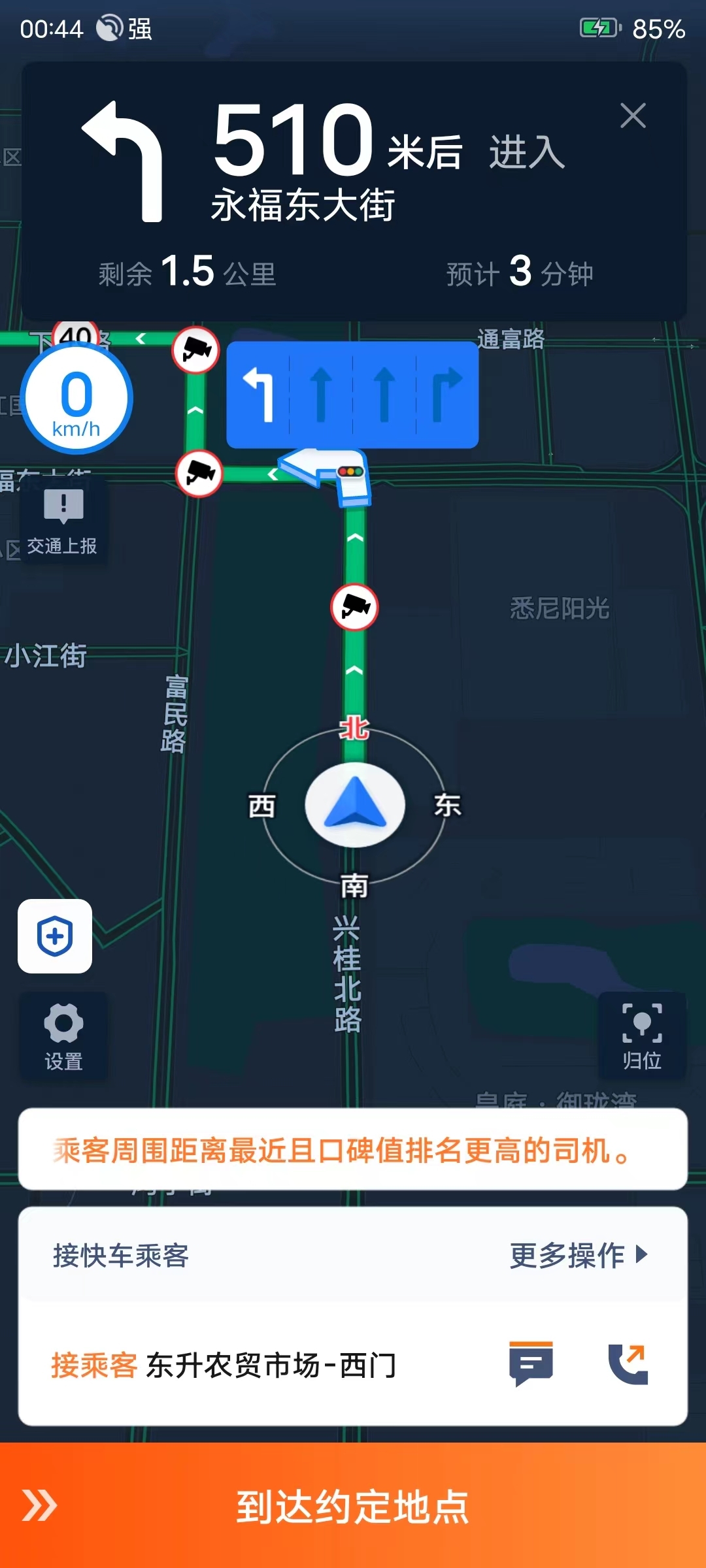Dismiss the turn instruction with the X
Image resolution: width=706 pixels, height=1568 pixels.
coord(631,114)
